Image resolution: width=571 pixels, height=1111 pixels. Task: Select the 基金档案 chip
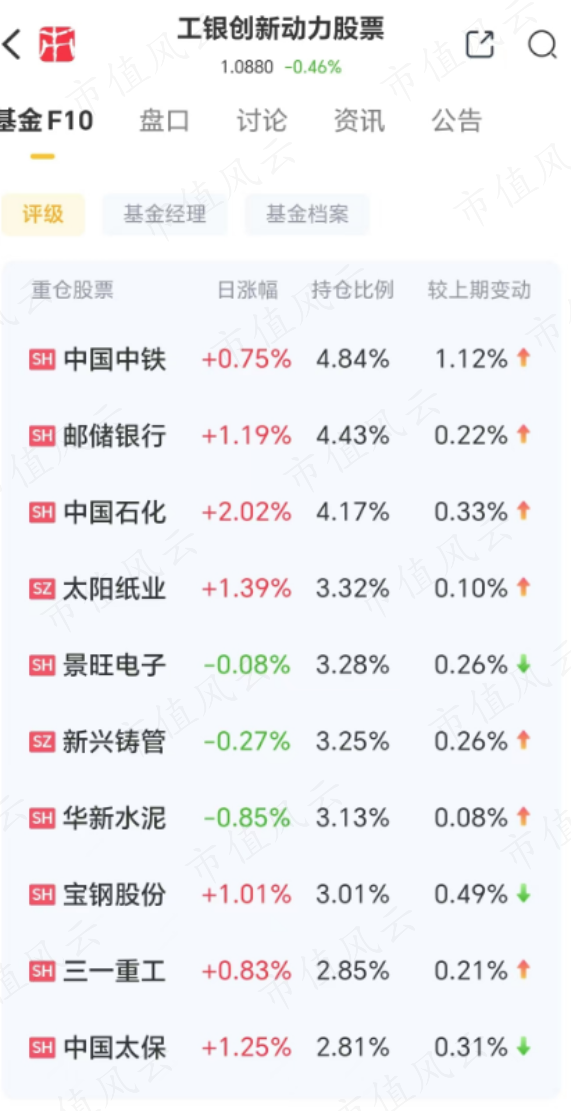click(x=307, y=215)
